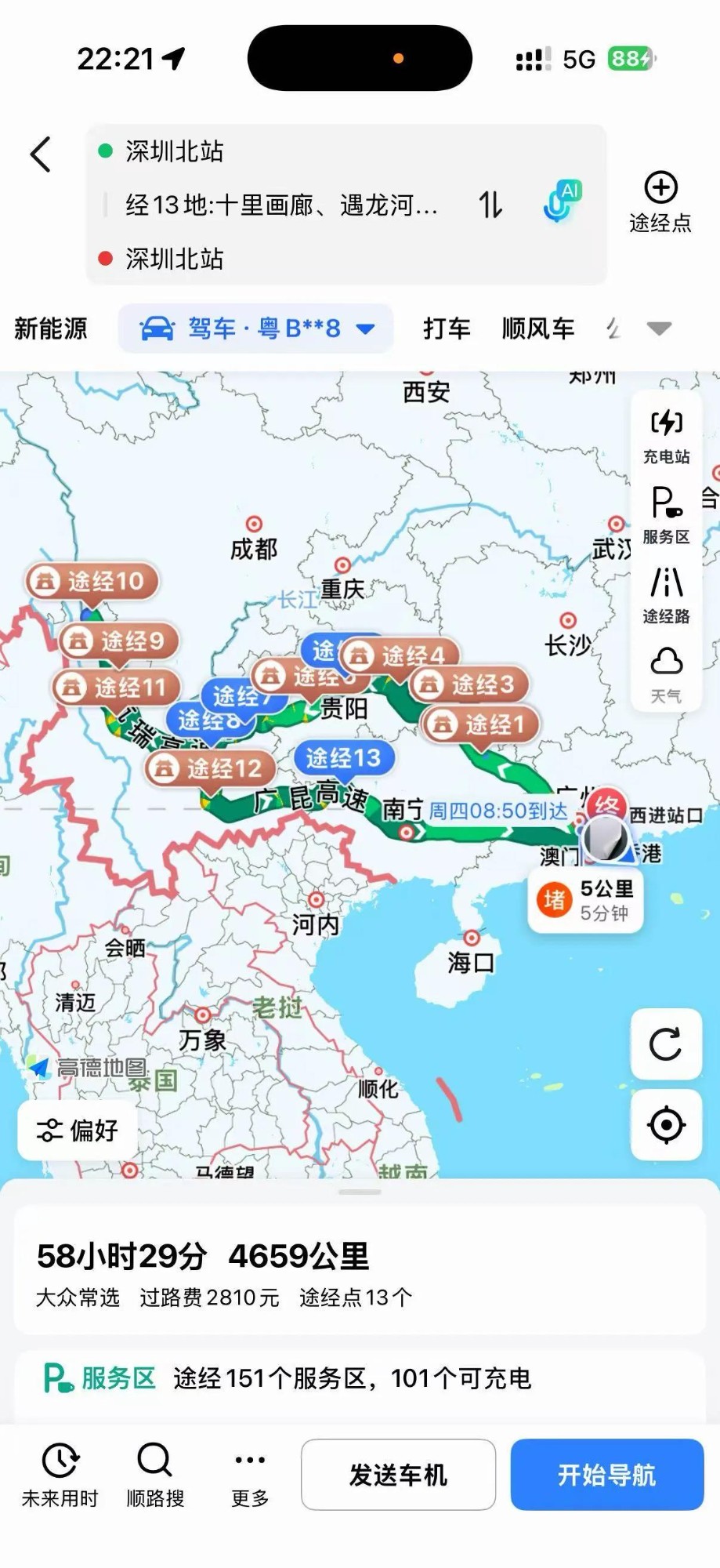Viewport: 720px width, 1568px height.
Task: Open 未来用时 future travel time
Action: coord(60,1475)
